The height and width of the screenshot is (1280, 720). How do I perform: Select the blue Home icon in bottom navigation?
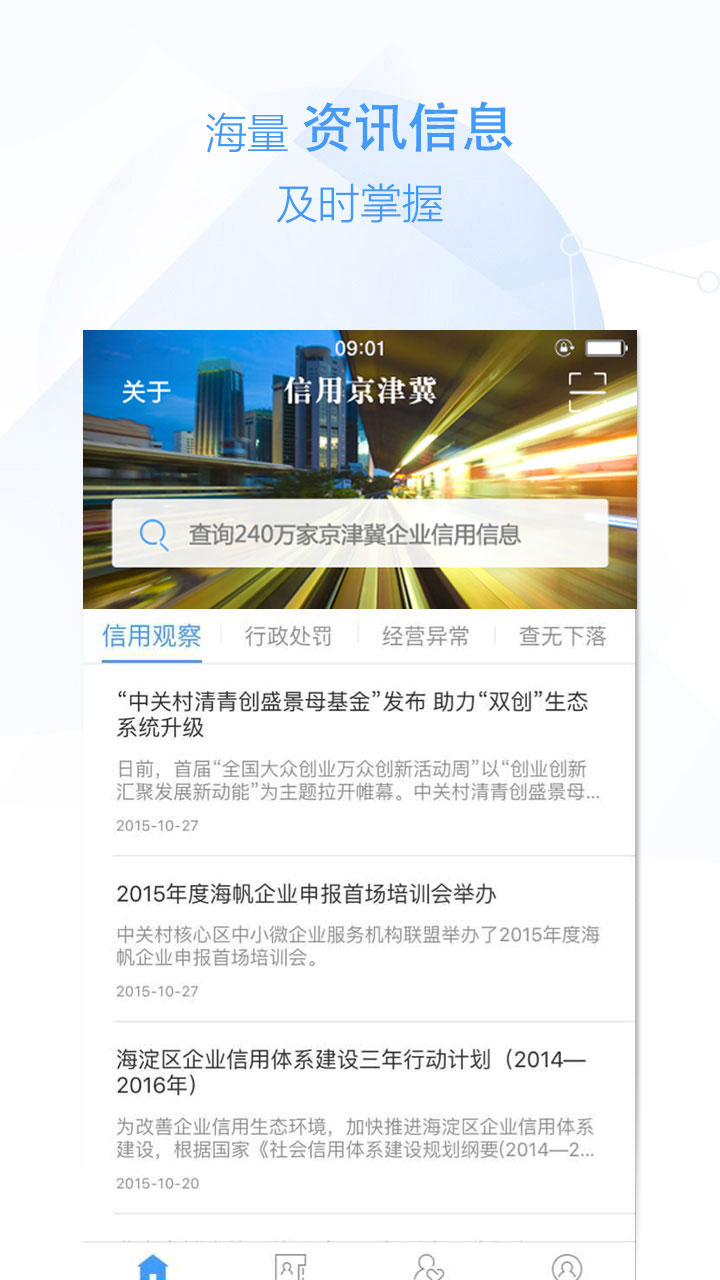tap(153, 1267)
